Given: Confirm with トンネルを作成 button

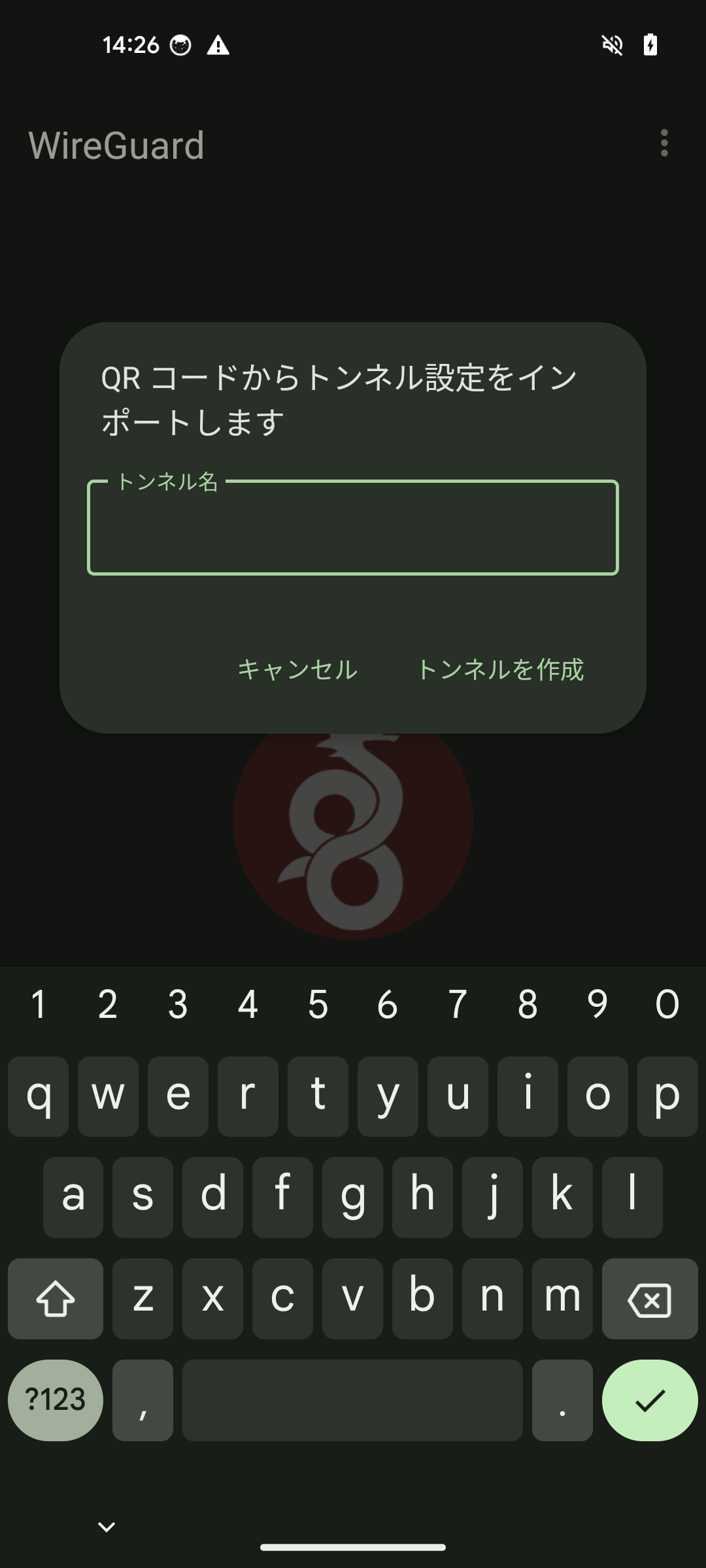Looking at the screenshot, I should [x=500, y=670].
